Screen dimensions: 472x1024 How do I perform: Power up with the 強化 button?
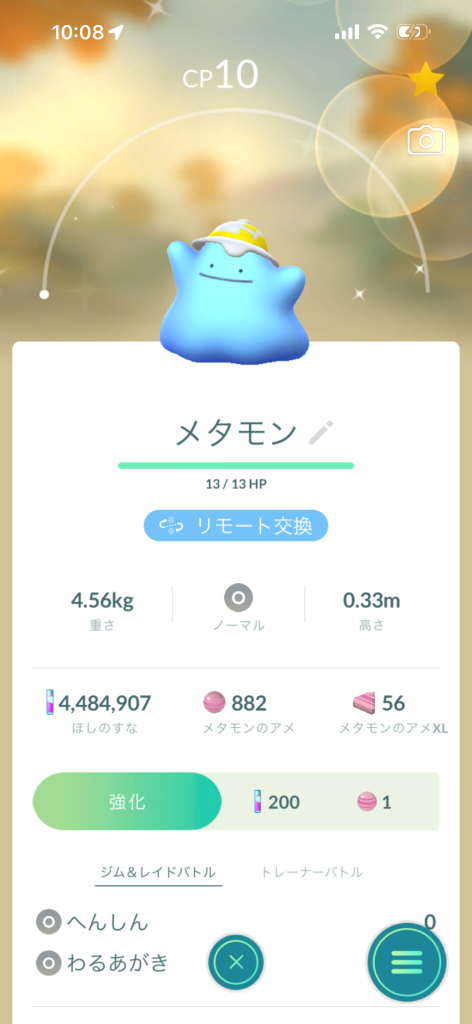(127, 801)
